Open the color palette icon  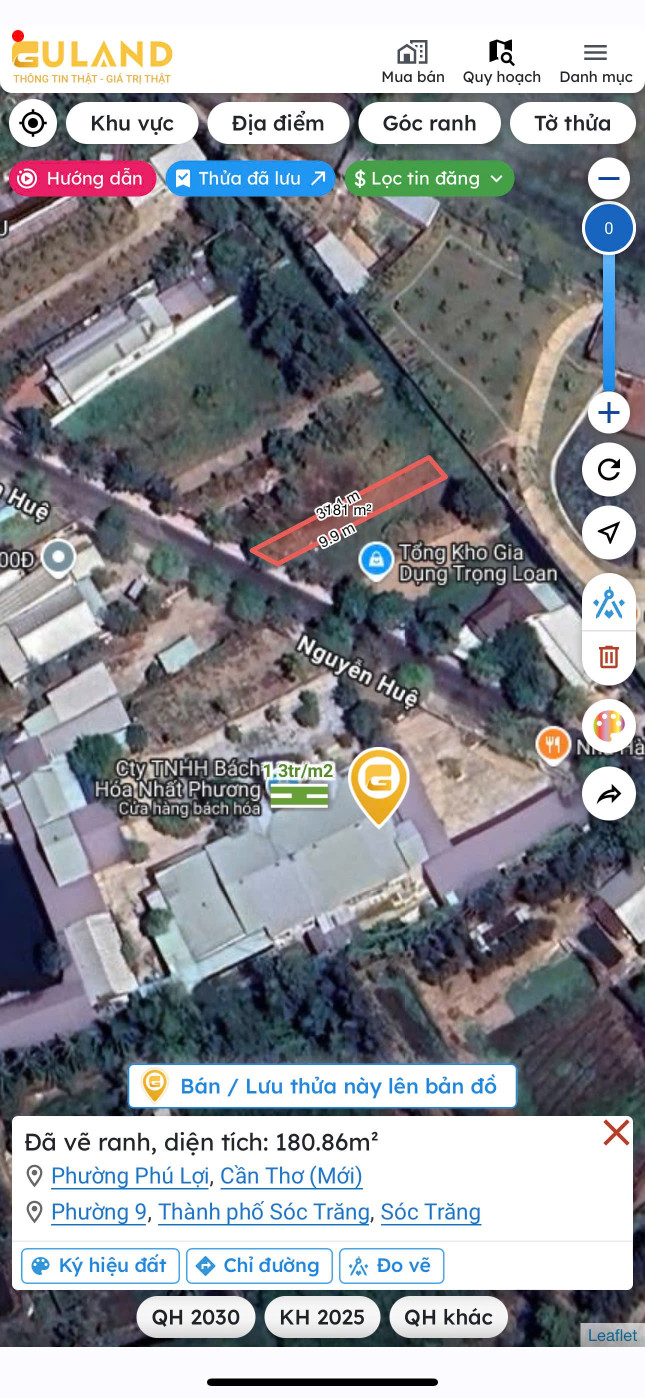click(608, 725)
